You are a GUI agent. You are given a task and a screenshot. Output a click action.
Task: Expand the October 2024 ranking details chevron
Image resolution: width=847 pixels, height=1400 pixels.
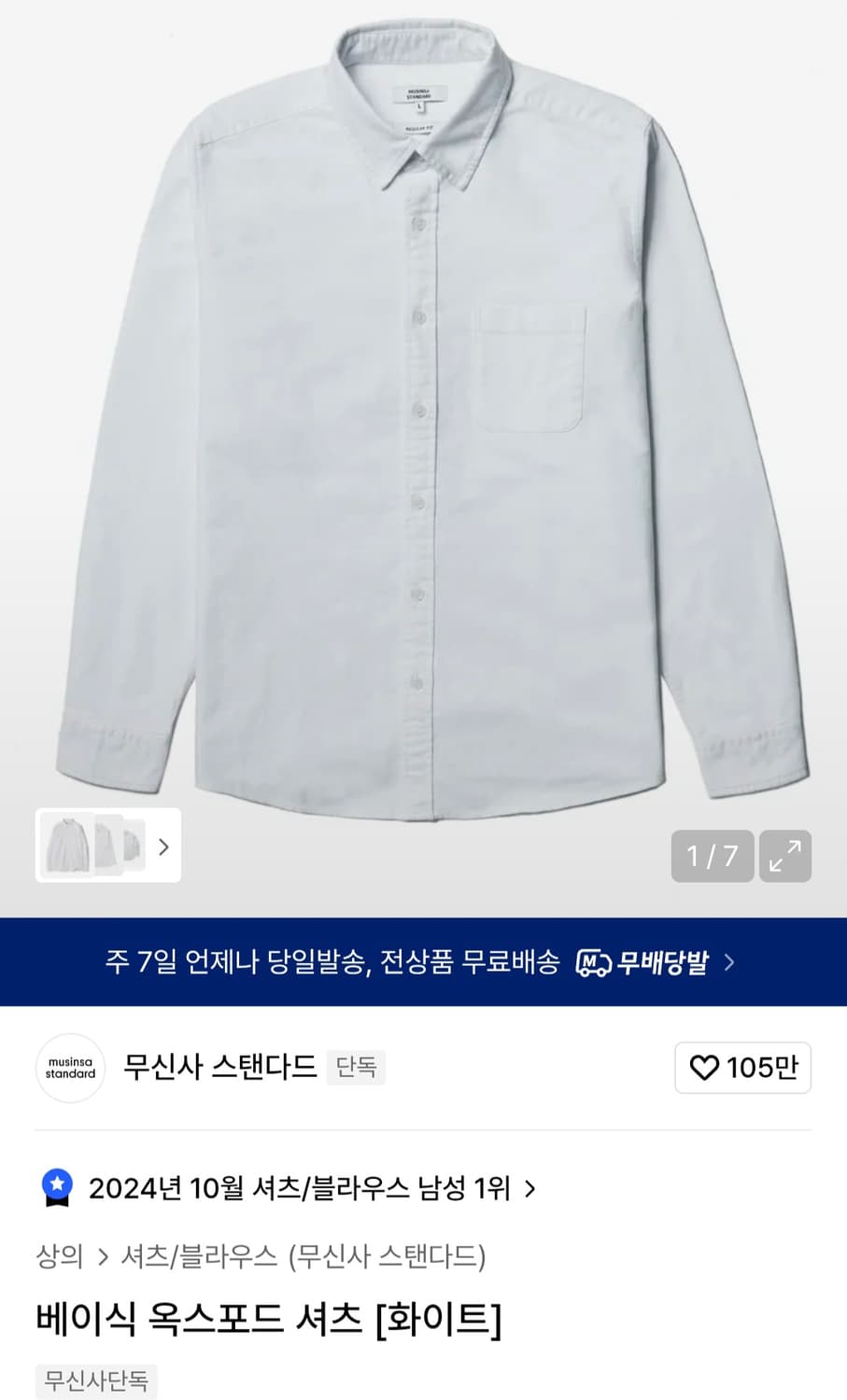(529, 1188)
